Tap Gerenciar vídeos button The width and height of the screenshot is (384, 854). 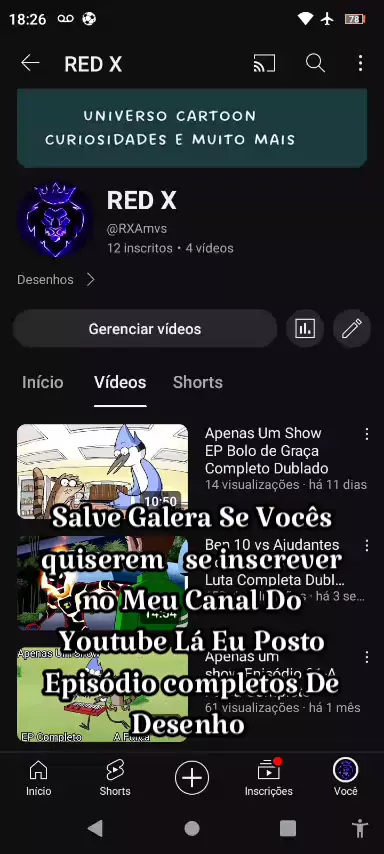145,329
